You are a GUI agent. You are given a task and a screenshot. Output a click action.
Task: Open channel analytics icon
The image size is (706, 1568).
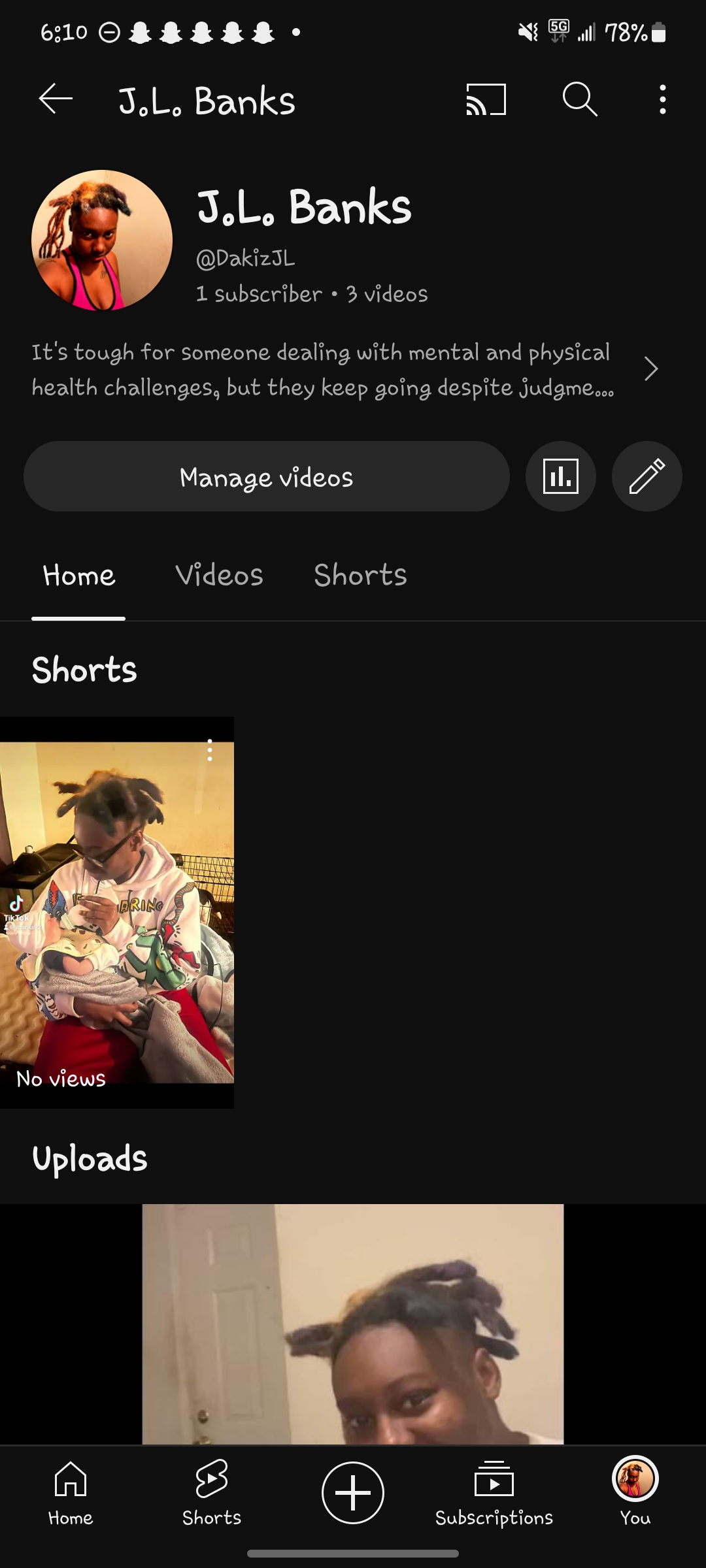tap(560, 477)
